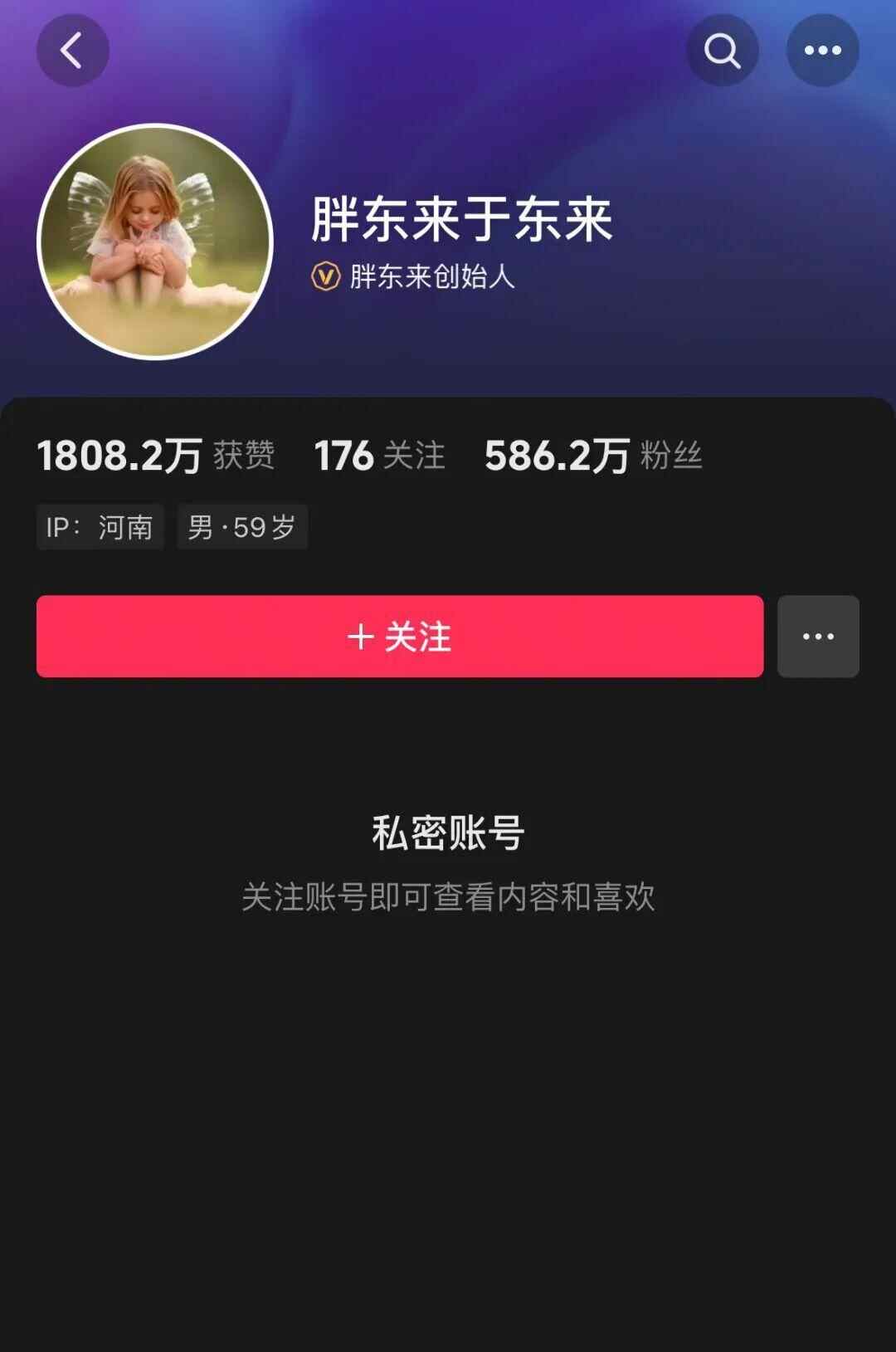Follow 胖东来于东来 with the red 关注 button
The height and width of the screenshot is (1352, 896).
pyautogui.click(x=399, y=637)
